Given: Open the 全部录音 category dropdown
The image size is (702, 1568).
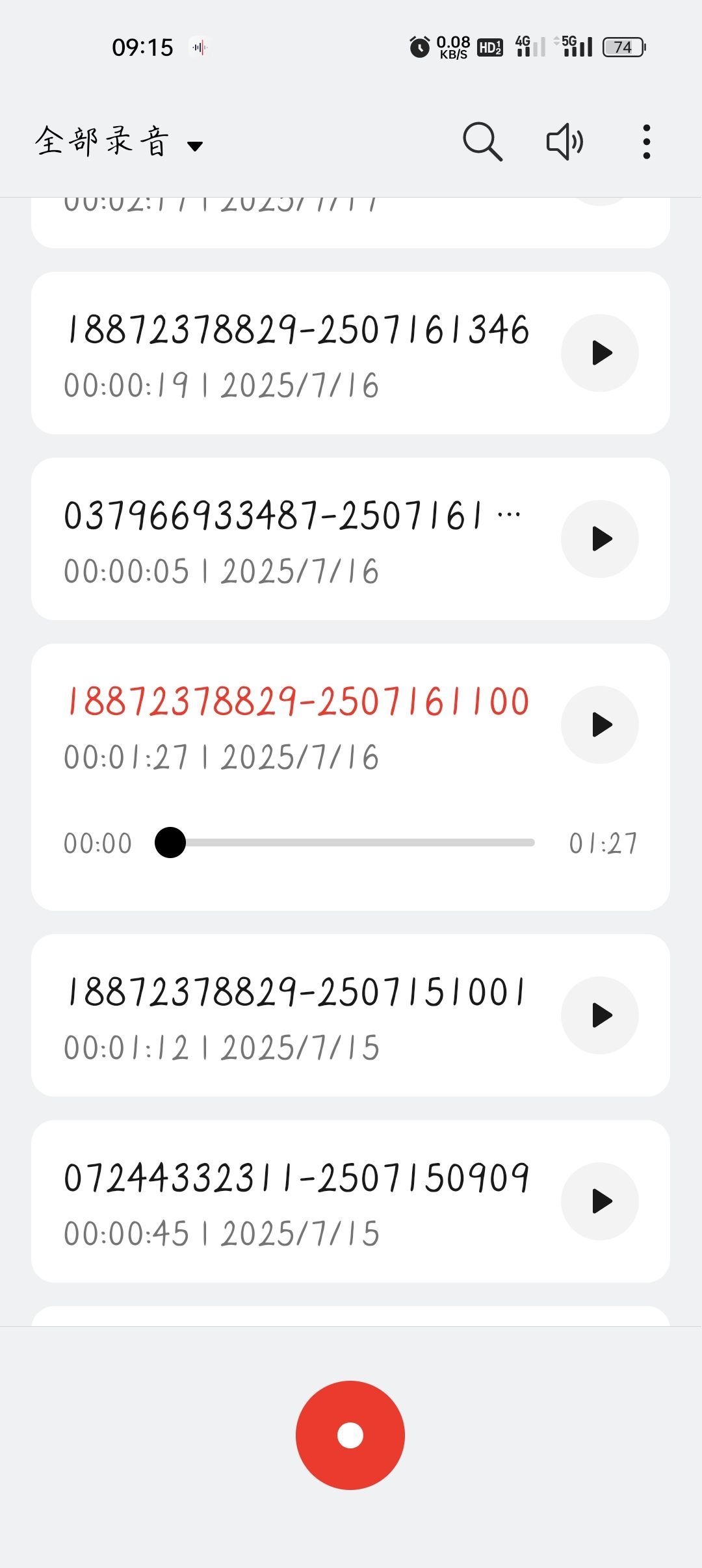Looking at the screenshot, I should (x=119, y=142).
